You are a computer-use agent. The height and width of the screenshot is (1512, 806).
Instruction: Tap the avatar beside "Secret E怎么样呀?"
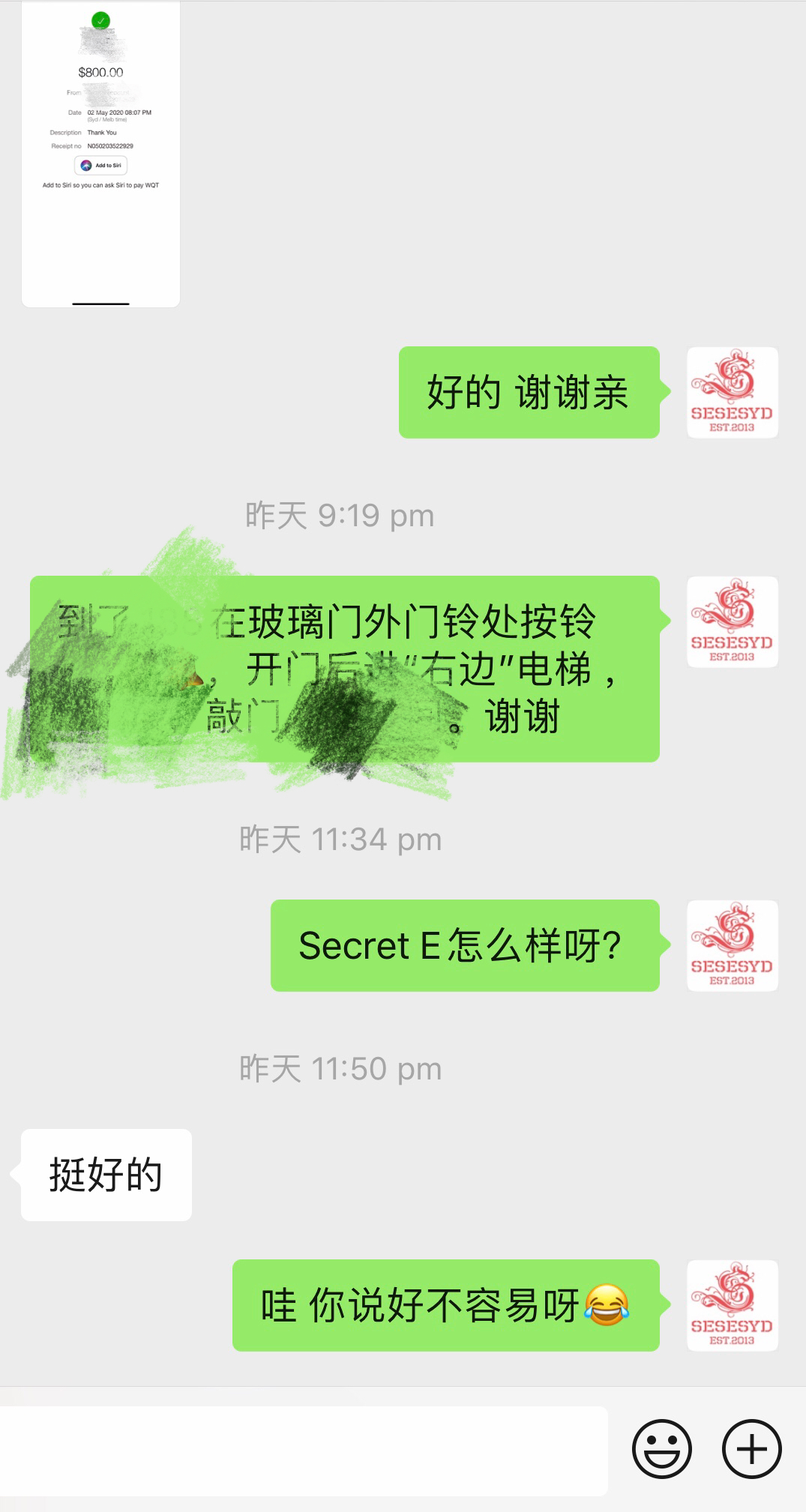pyautogui.click(x=732, y=945)
